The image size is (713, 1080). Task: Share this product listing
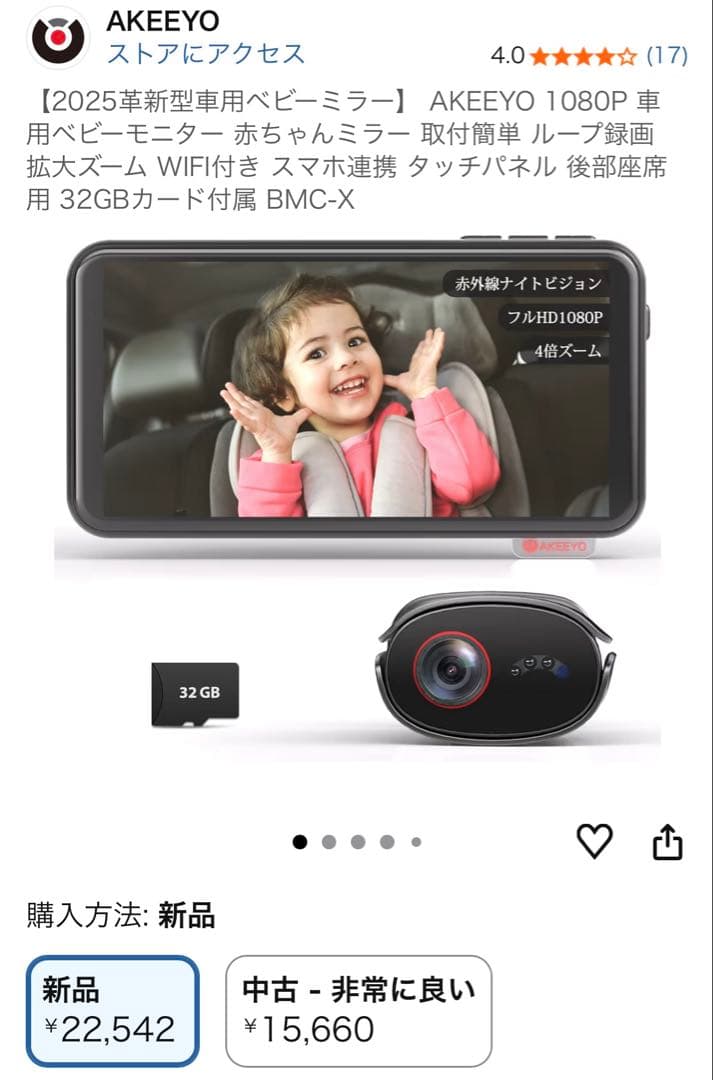click(667, 842)
